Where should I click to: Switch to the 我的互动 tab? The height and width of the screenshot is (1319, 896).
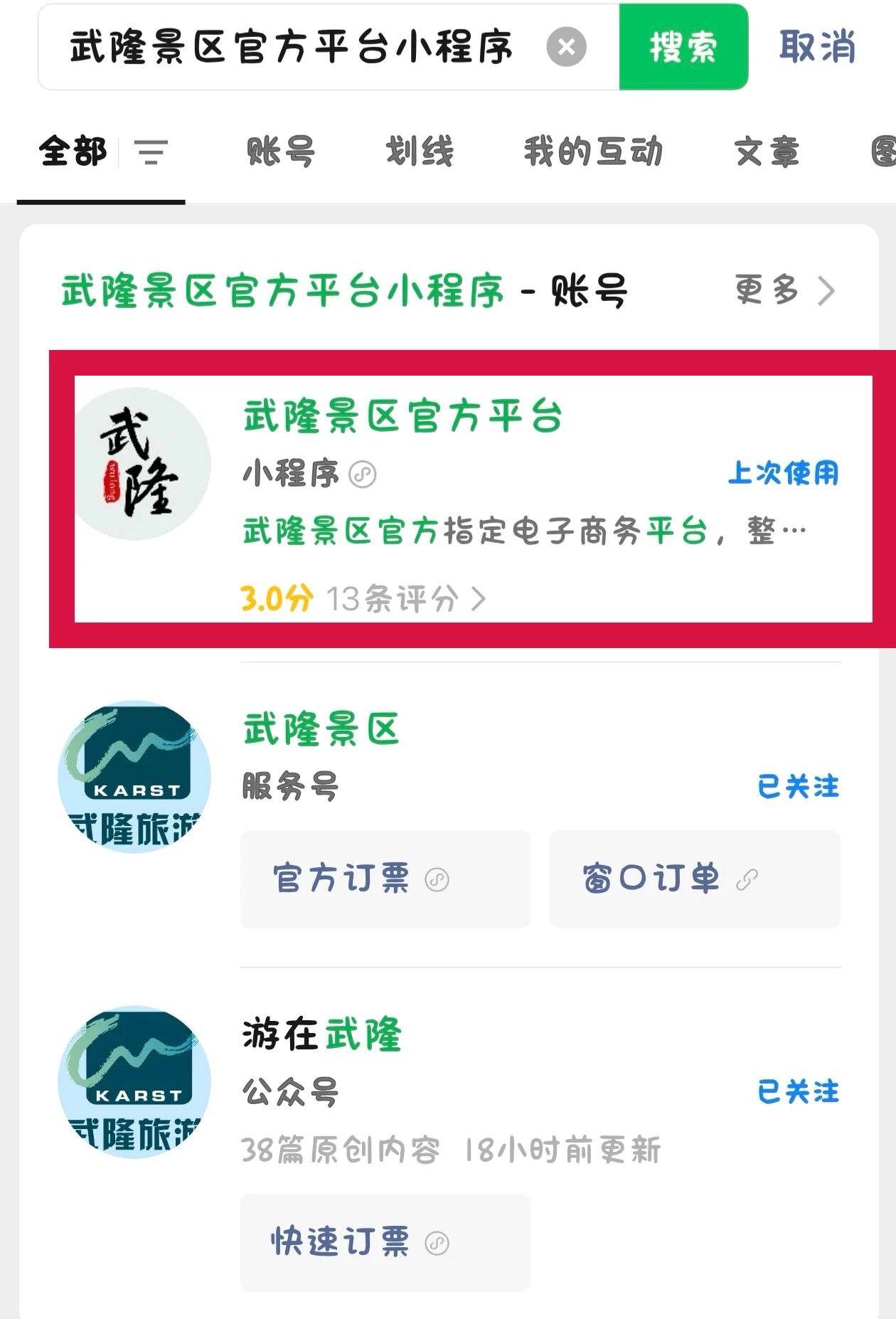[x=593, y=152]
